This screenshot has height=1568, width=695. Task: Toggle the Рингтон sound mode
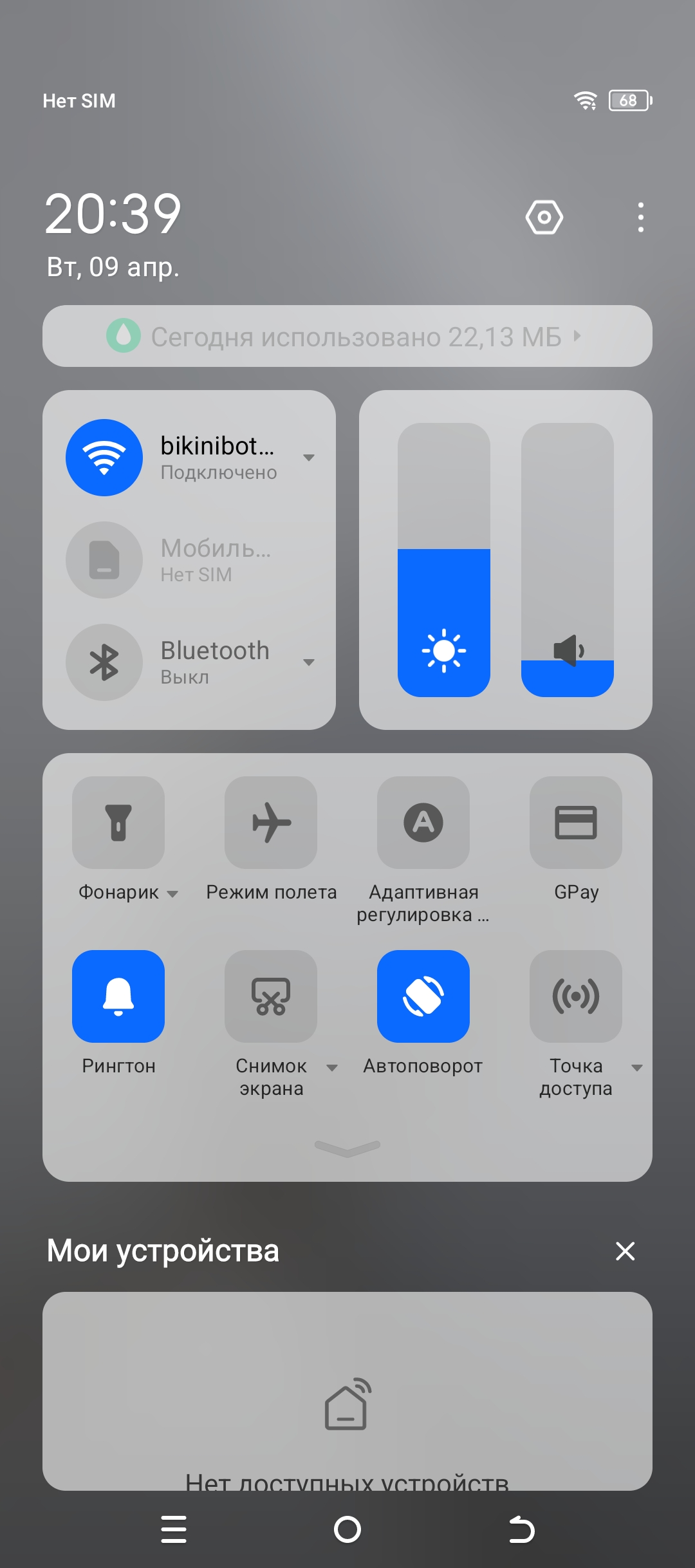click(118, 996)
